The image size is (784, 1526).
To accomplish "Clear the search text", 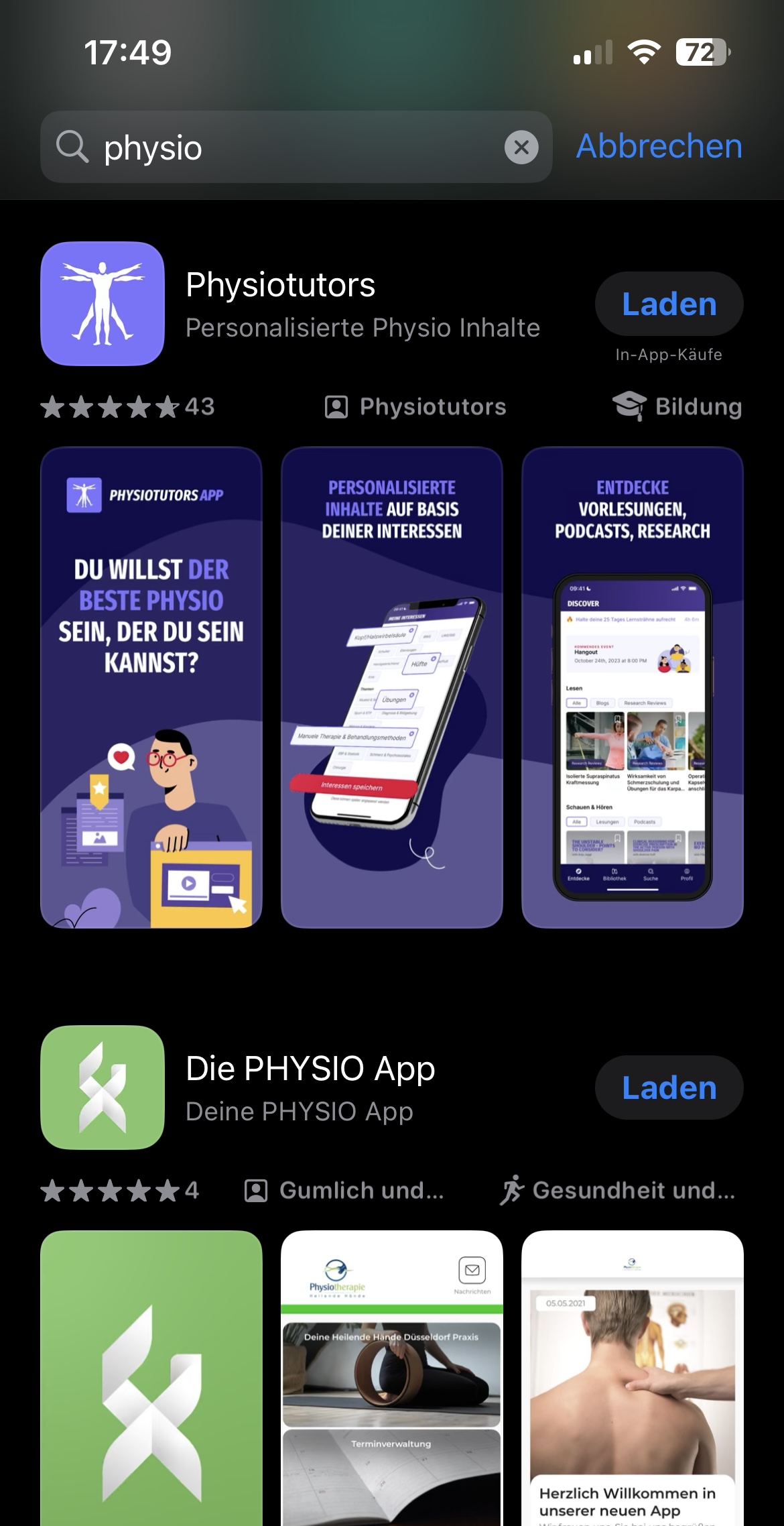I will (x=521, y=147).
